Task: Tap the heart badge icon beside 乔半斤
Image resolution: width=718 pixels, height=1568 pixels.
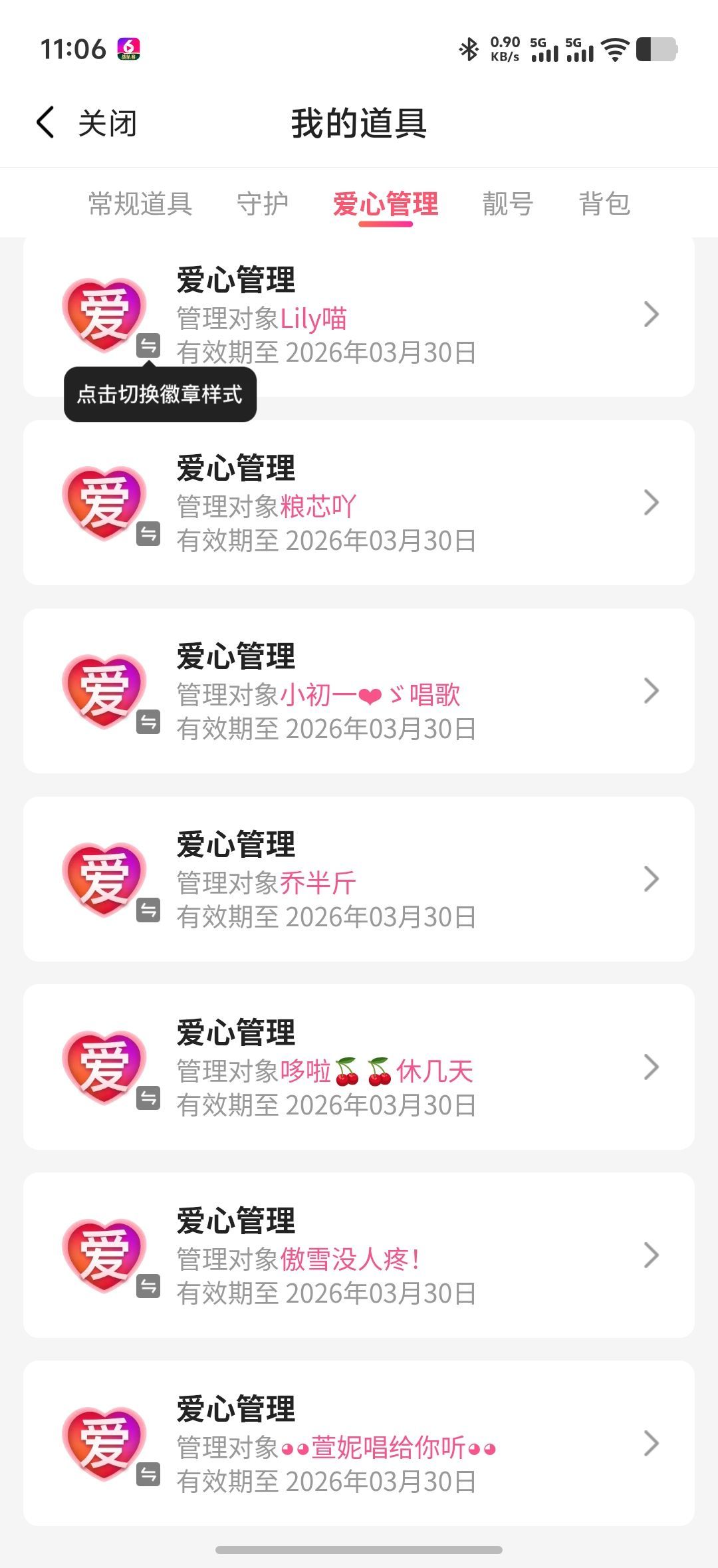Action: (x=103, y=881)
